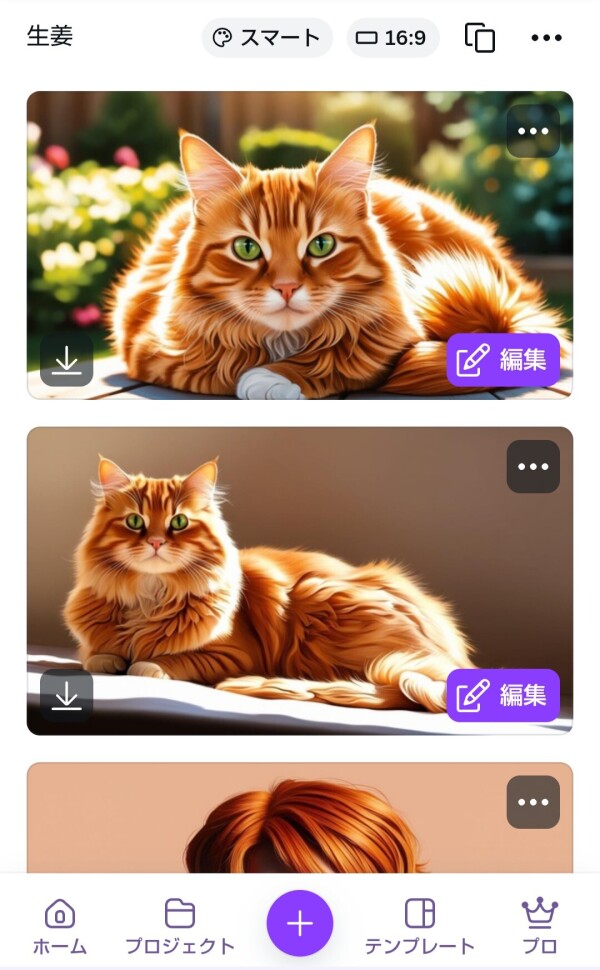This screenshot has height=970, width=600.
Task: Go to the ホーム tab
Action: click(60, 926)
